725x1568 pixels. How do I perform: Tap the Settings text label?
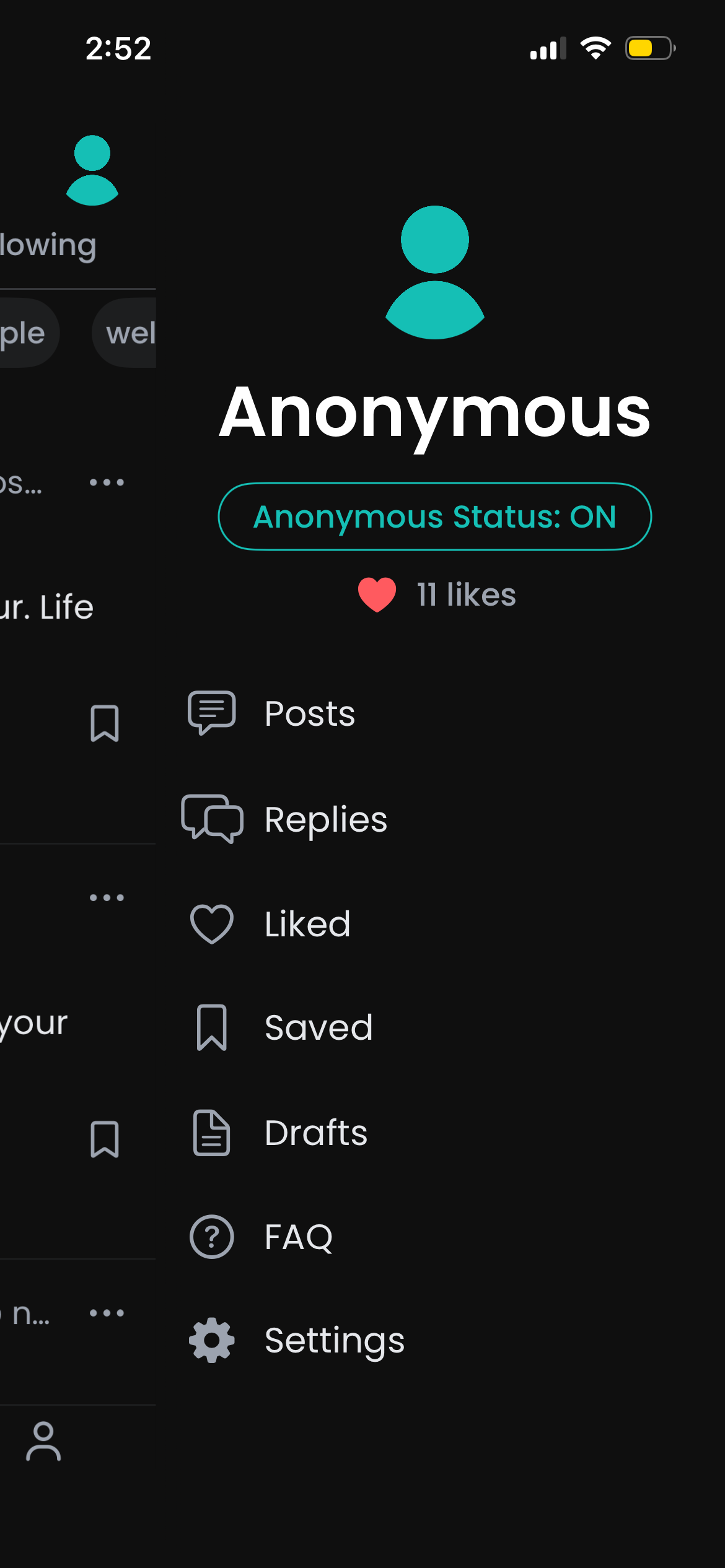[x=334, y=1340]
